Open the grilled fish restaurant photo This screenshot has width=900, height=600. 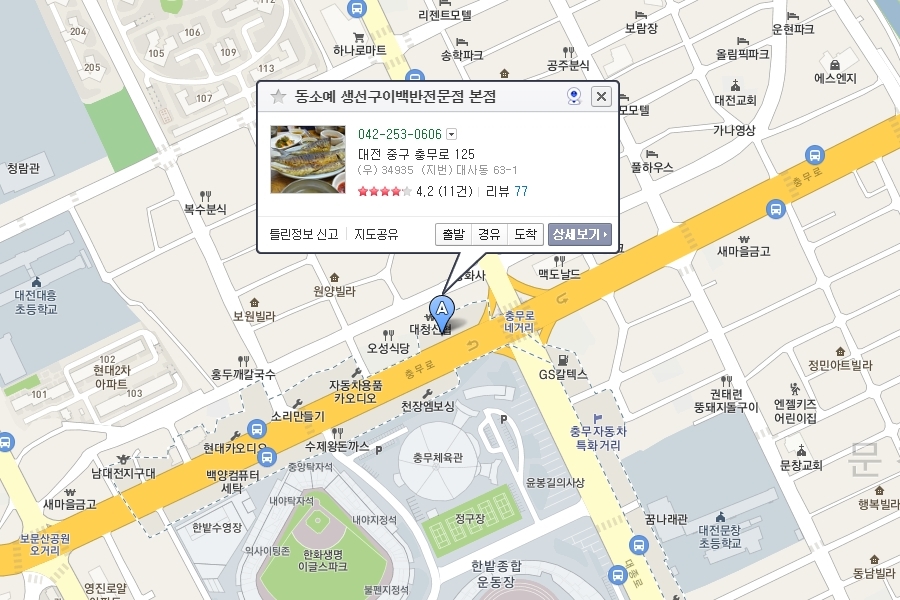(x=308, y=160)
